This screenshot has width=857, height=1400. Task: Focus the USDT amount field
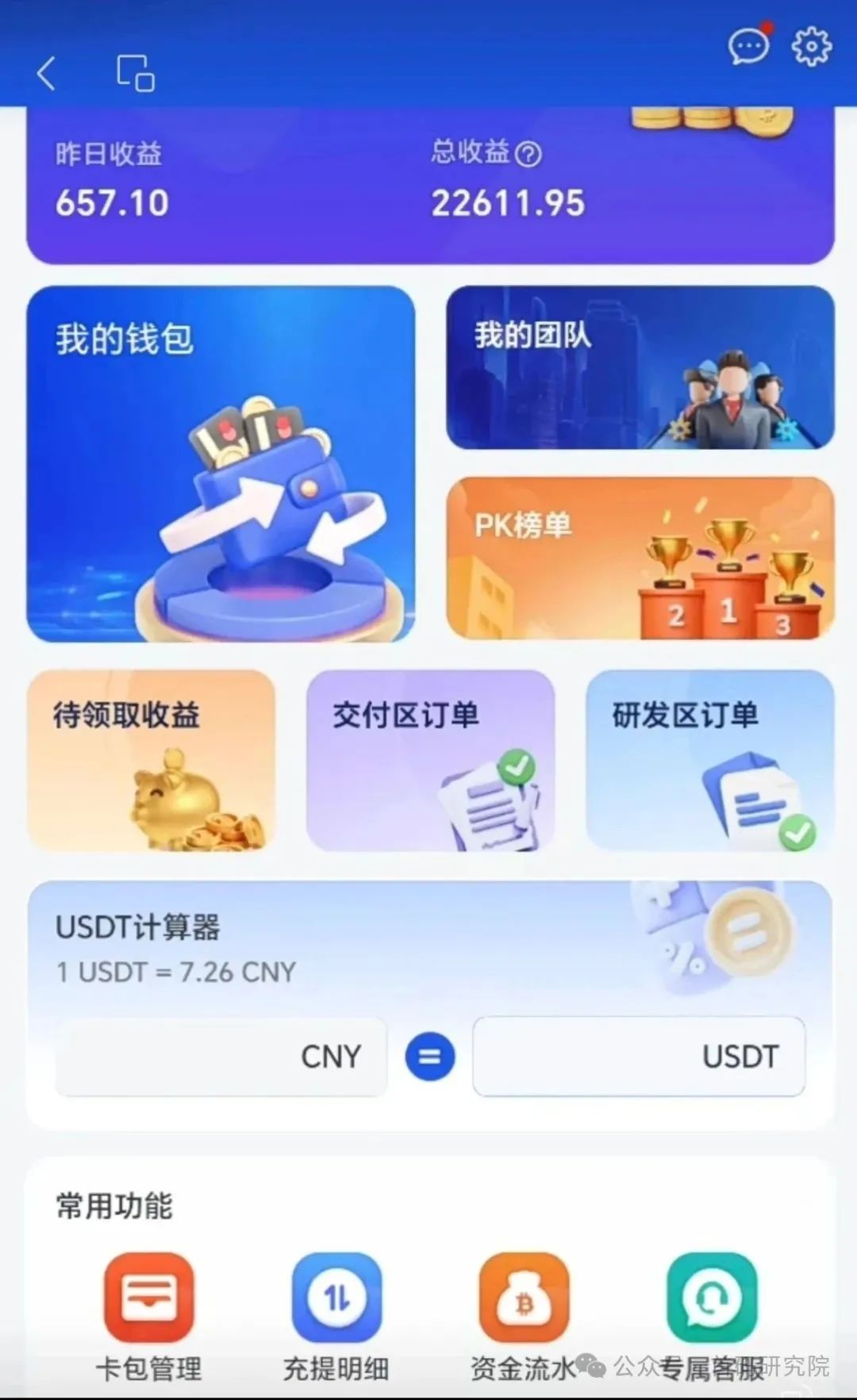(639, 1057)
